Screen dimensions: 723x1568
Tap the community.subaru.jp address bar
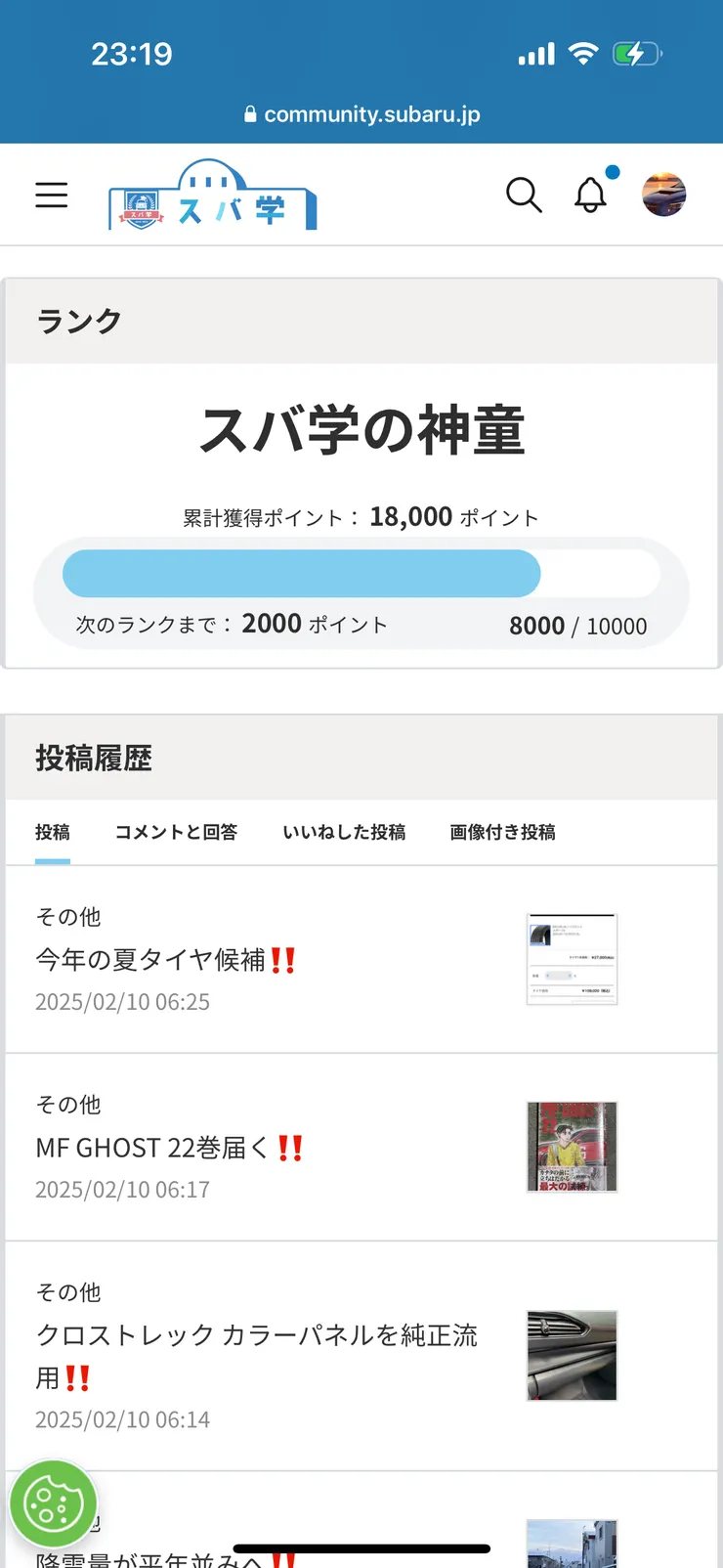tap(361, 113)
